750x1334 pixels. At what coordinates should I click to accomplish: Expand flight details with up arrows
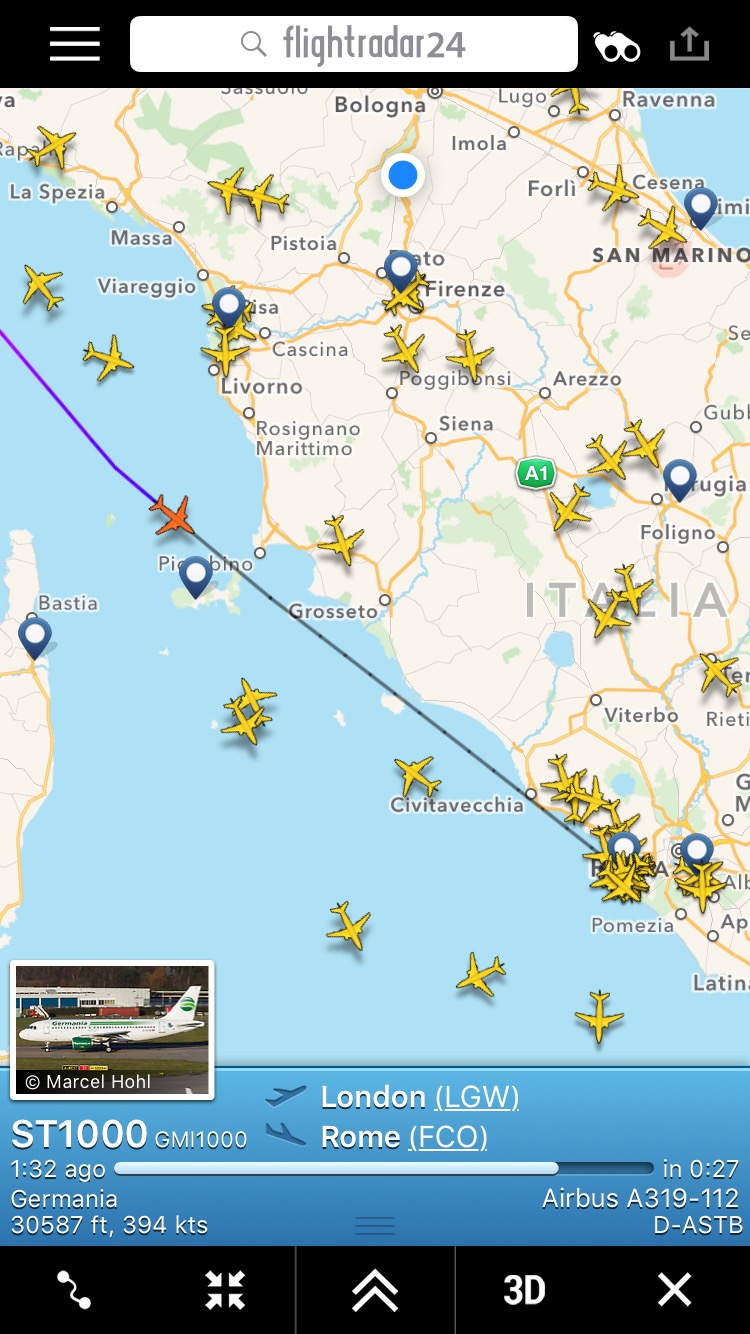coord(375,1290)
